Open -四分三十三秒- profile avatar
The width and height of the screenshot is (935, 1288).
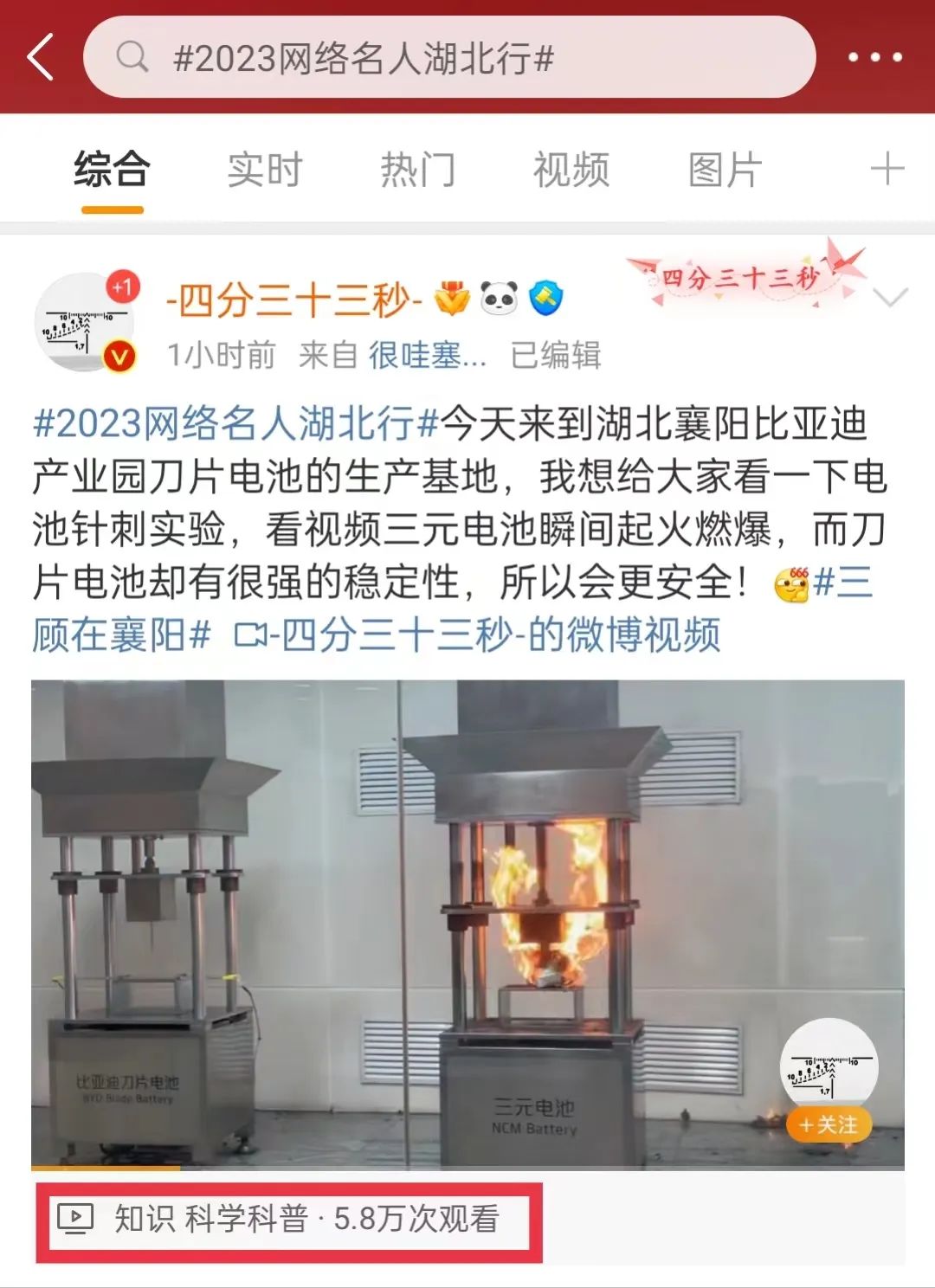coord(84,322)
